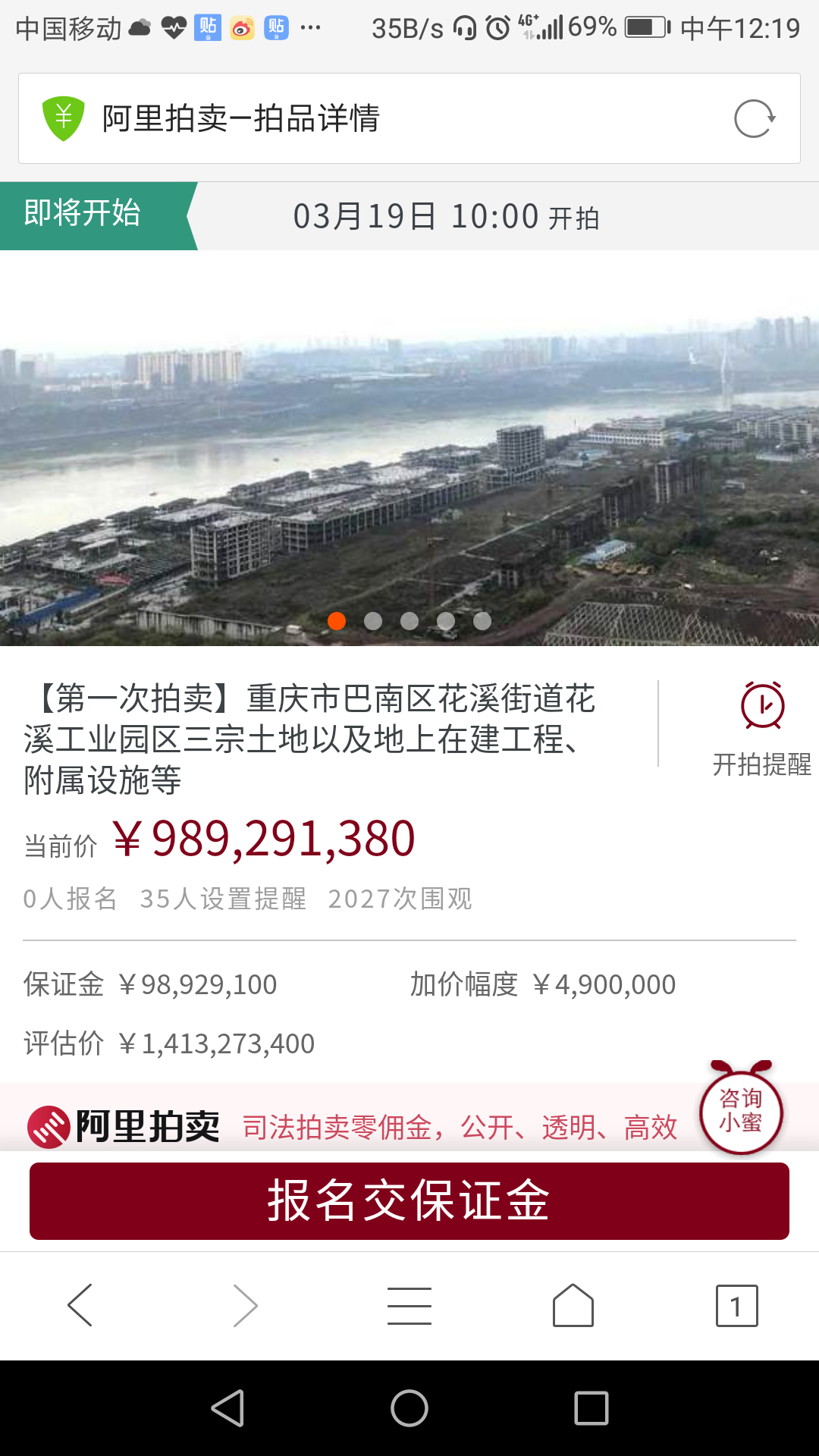Tap 报名交保证金 to register and pay deposit

point(409,1201)
